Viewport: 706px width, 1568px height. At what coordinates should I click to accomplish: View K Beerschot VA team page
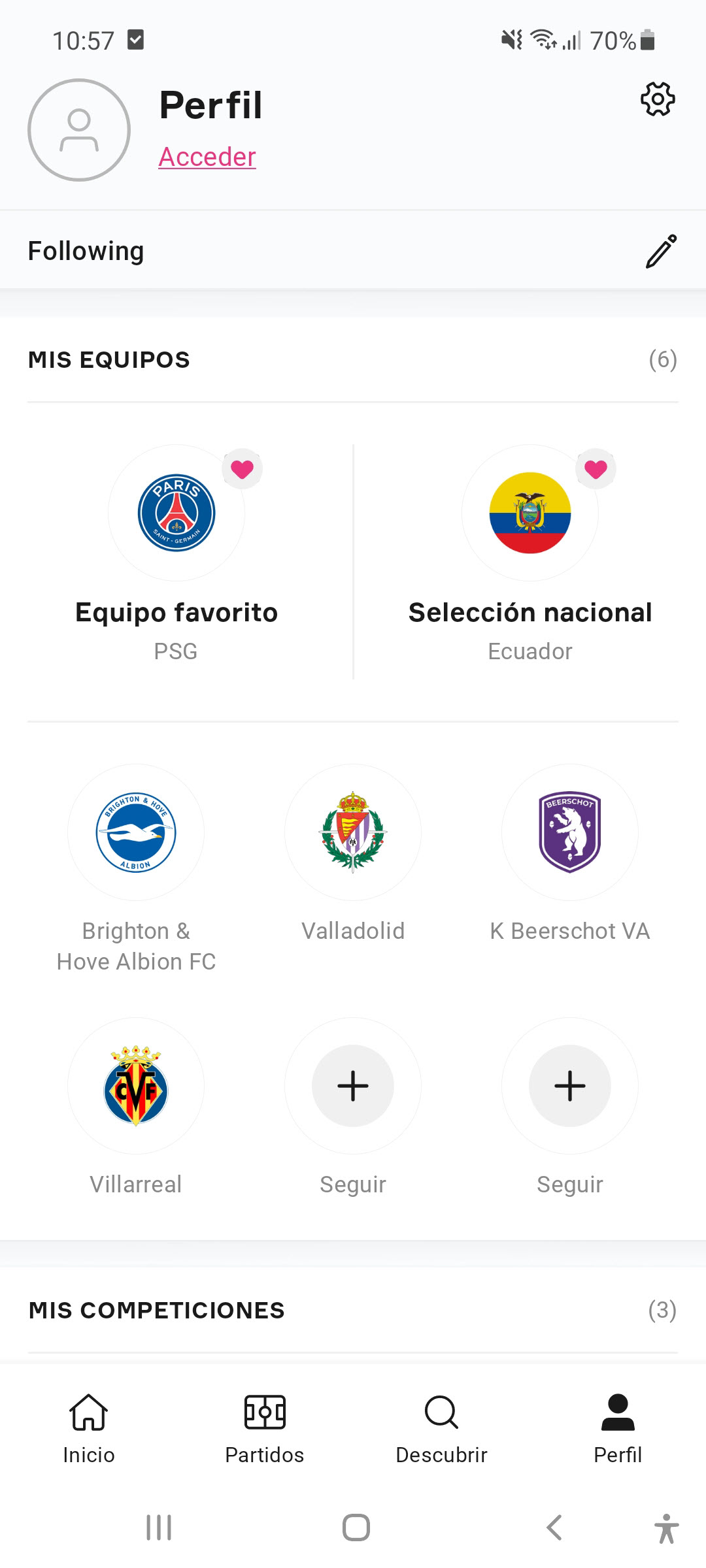569,832
